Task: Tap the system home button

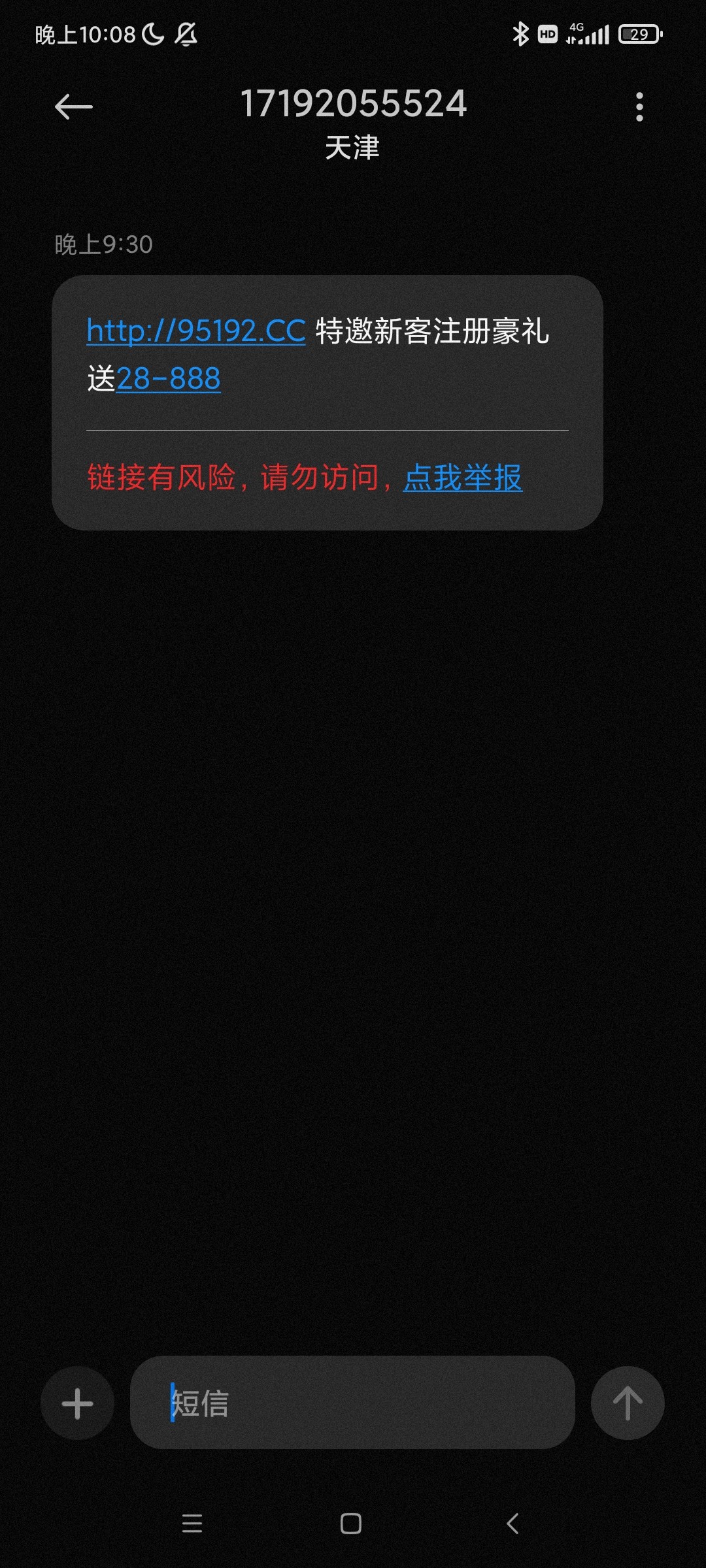Action: [351, 1524]
